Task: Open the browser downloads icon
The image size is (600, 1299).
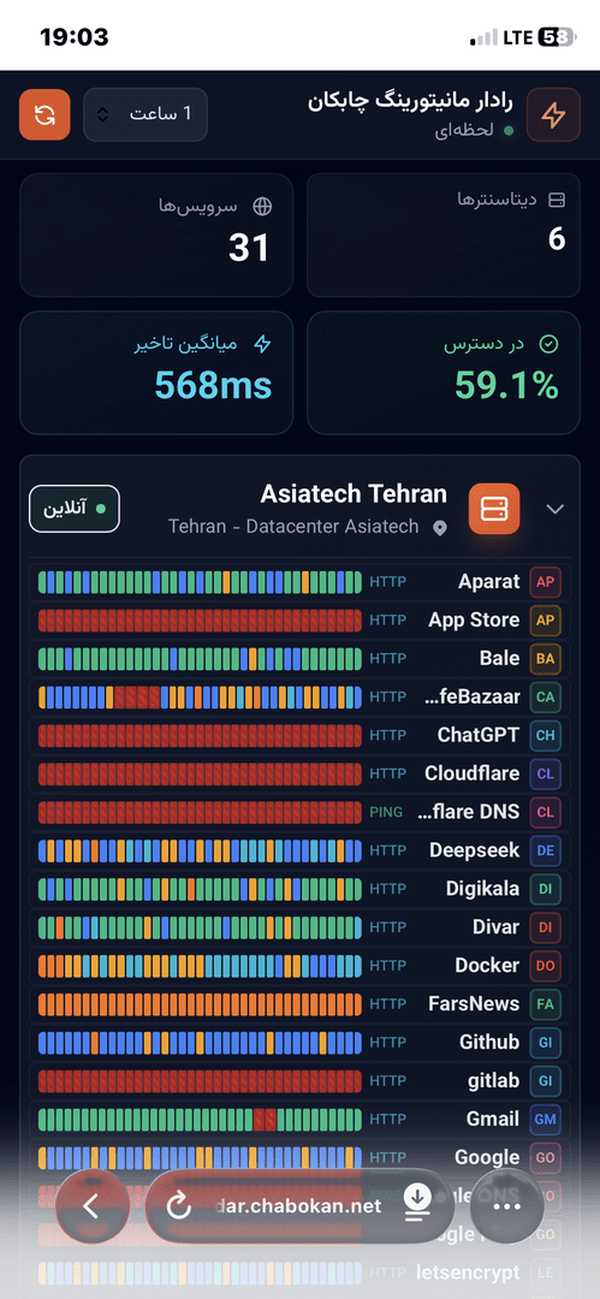Action: click(416, 1205)
